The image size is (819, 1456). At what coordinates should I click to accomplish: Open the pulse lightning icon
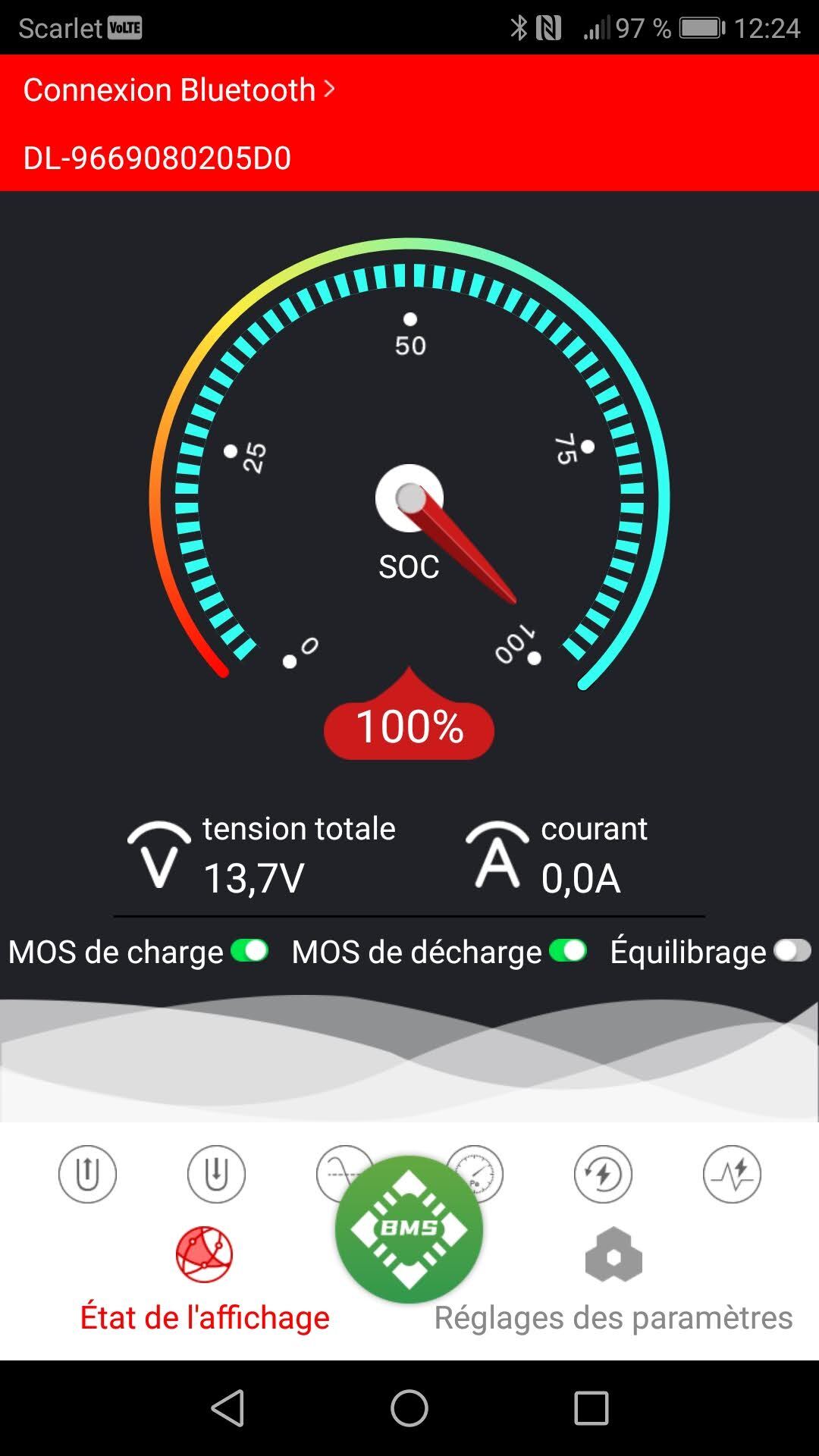click(x=732, y=1174)
